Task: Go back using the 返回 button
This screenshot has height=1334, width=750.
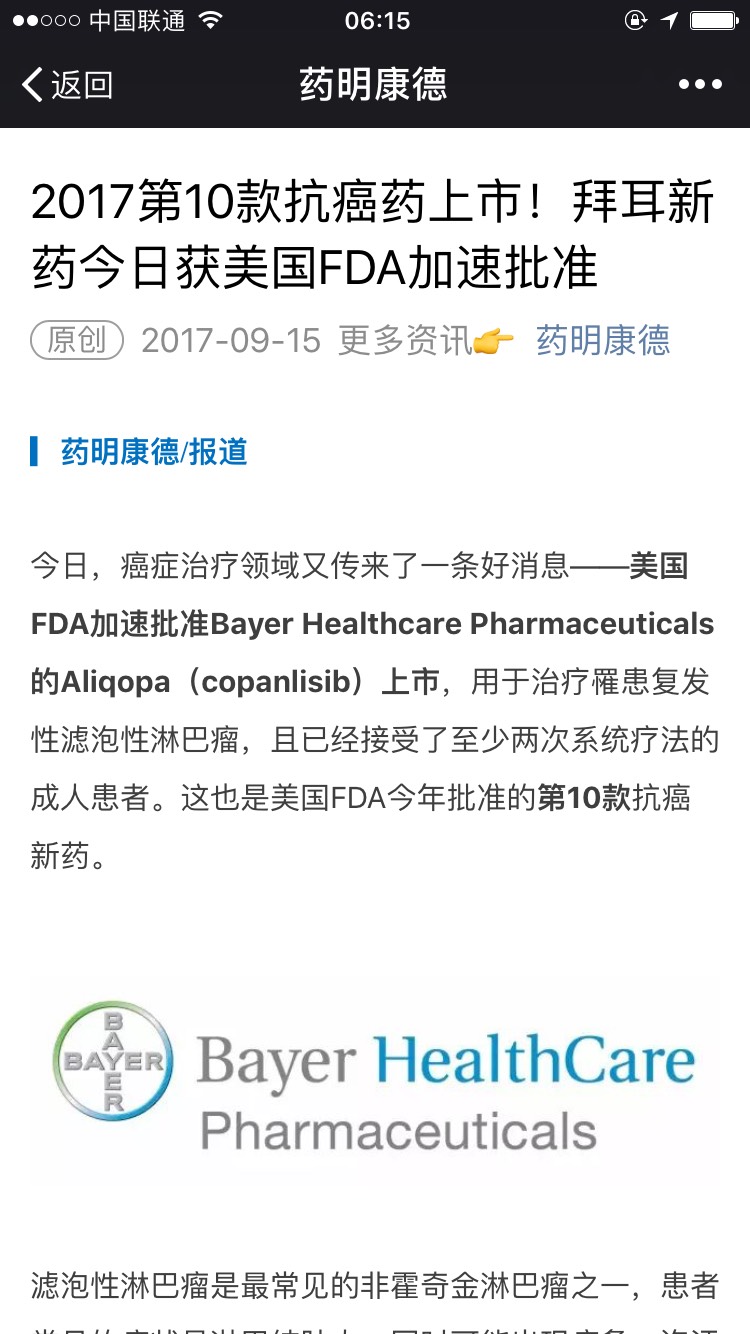Action: (67, 85)
